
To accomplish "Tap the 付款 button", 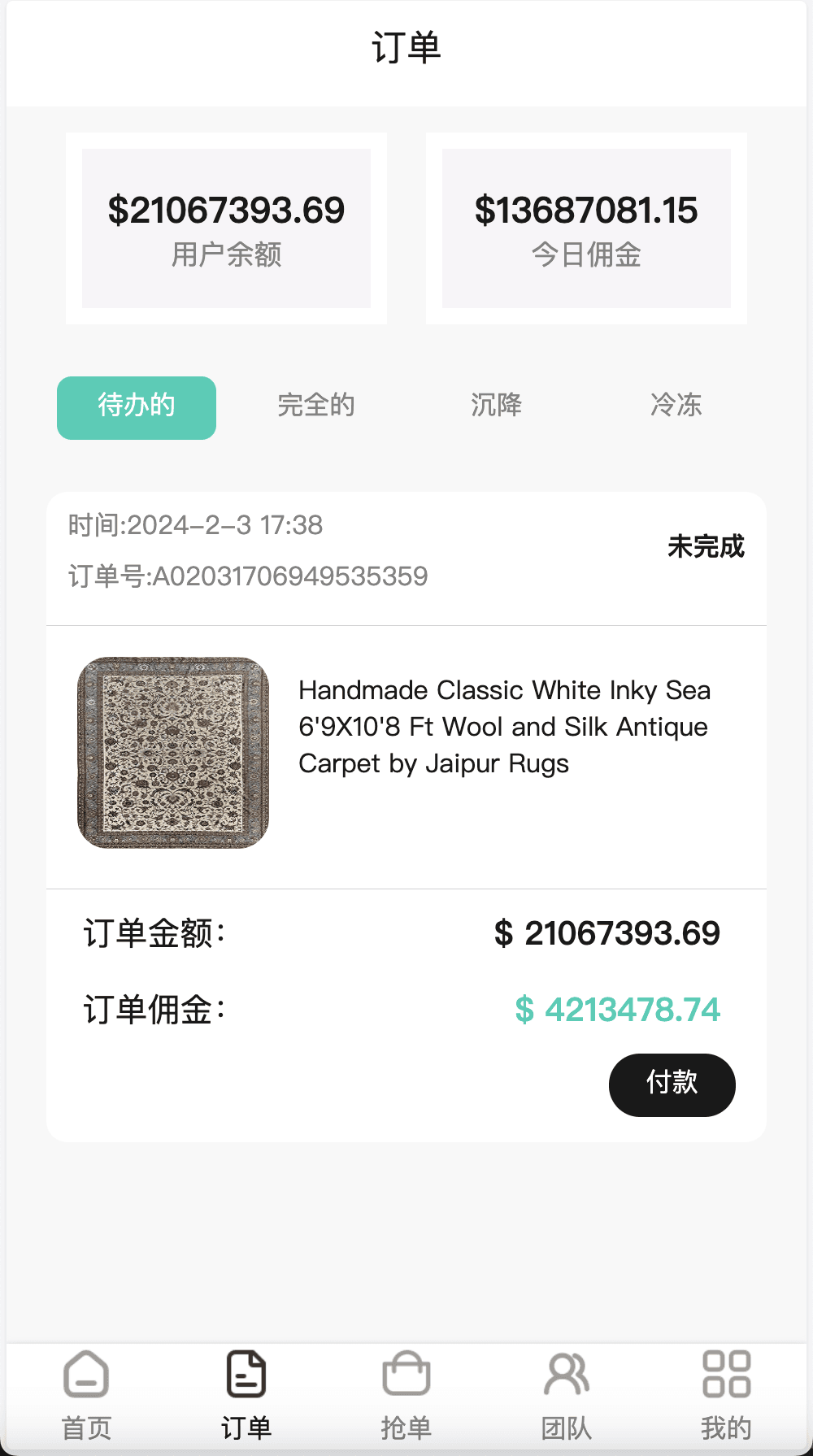I will coord(672,1084).
